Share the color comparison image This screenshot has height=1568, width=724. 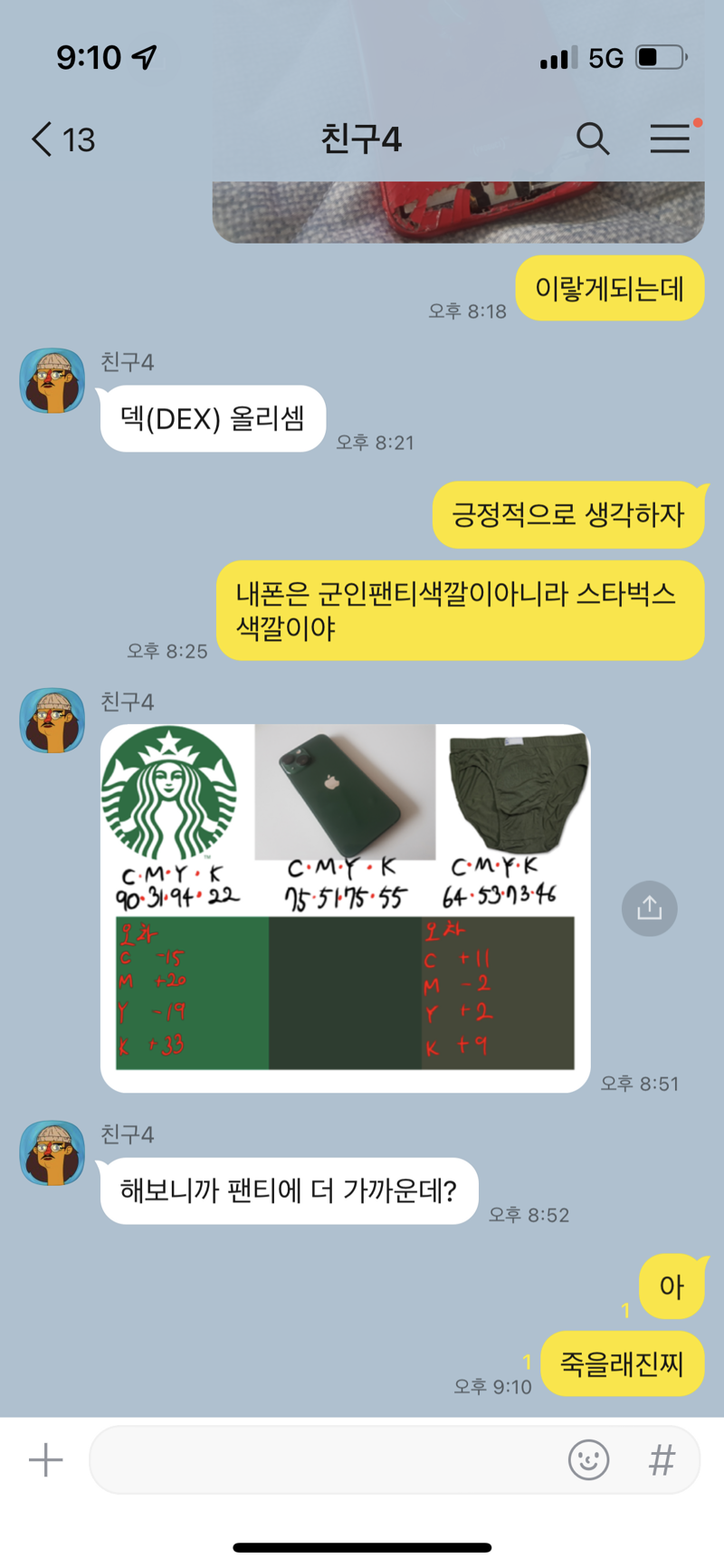tap(649, 908)
